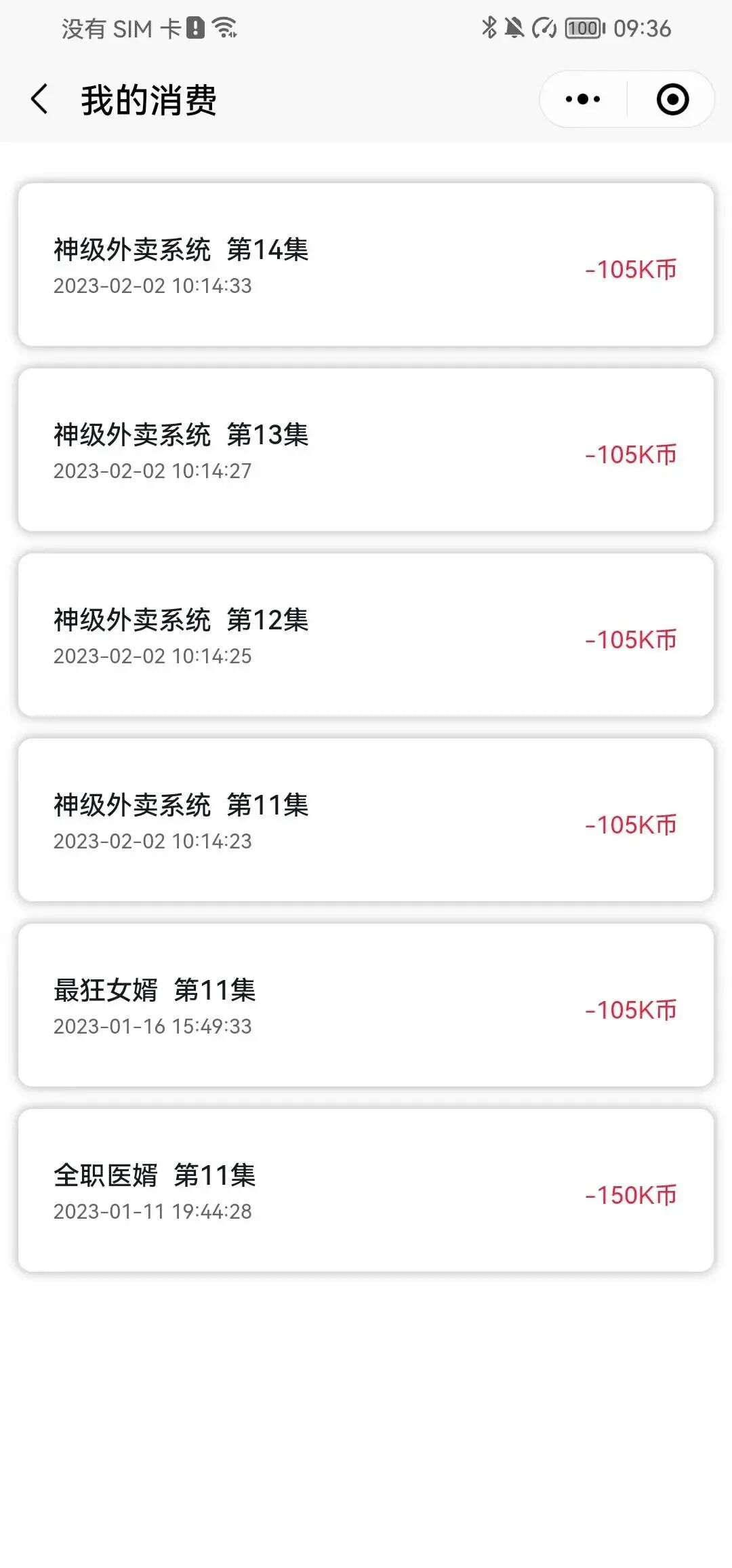Close the mini program with the circle button
The height and width of the screenshot is (1568, 732).
click(x=672, y=100)
